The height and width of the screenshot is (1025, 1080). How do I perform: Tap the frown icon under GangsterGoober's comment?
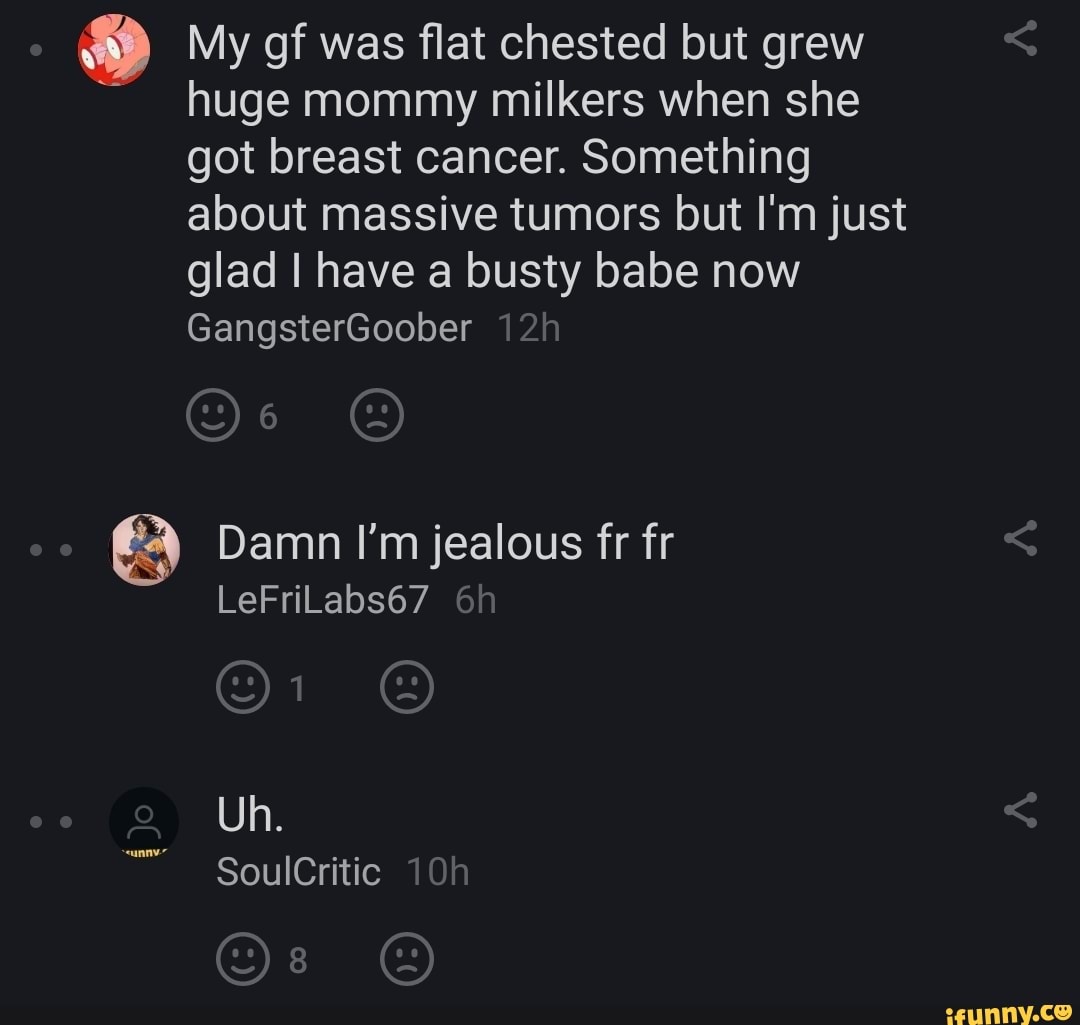378,417
